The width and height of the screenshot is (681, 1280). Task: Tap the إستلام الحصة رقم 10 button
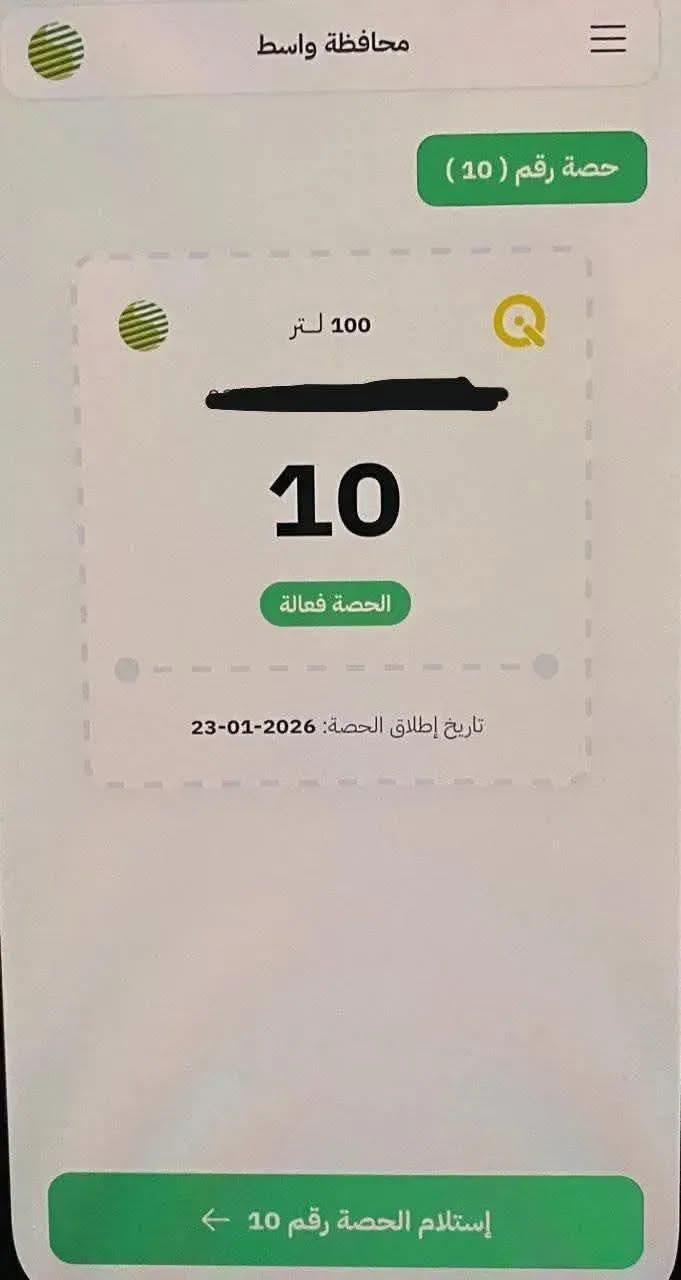(346, 1221)
